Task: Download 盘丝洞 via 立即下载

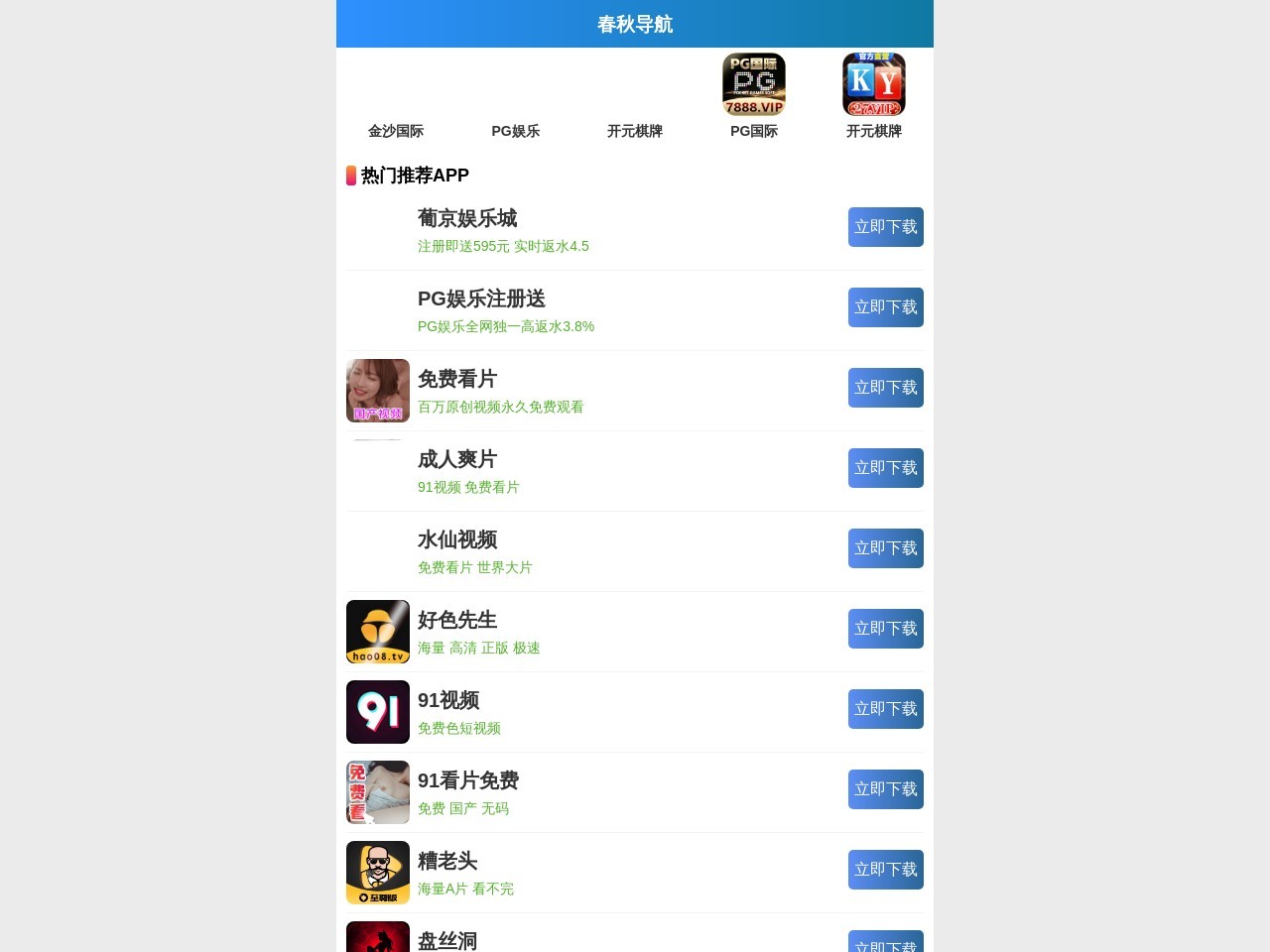Action: coord(885,943)
